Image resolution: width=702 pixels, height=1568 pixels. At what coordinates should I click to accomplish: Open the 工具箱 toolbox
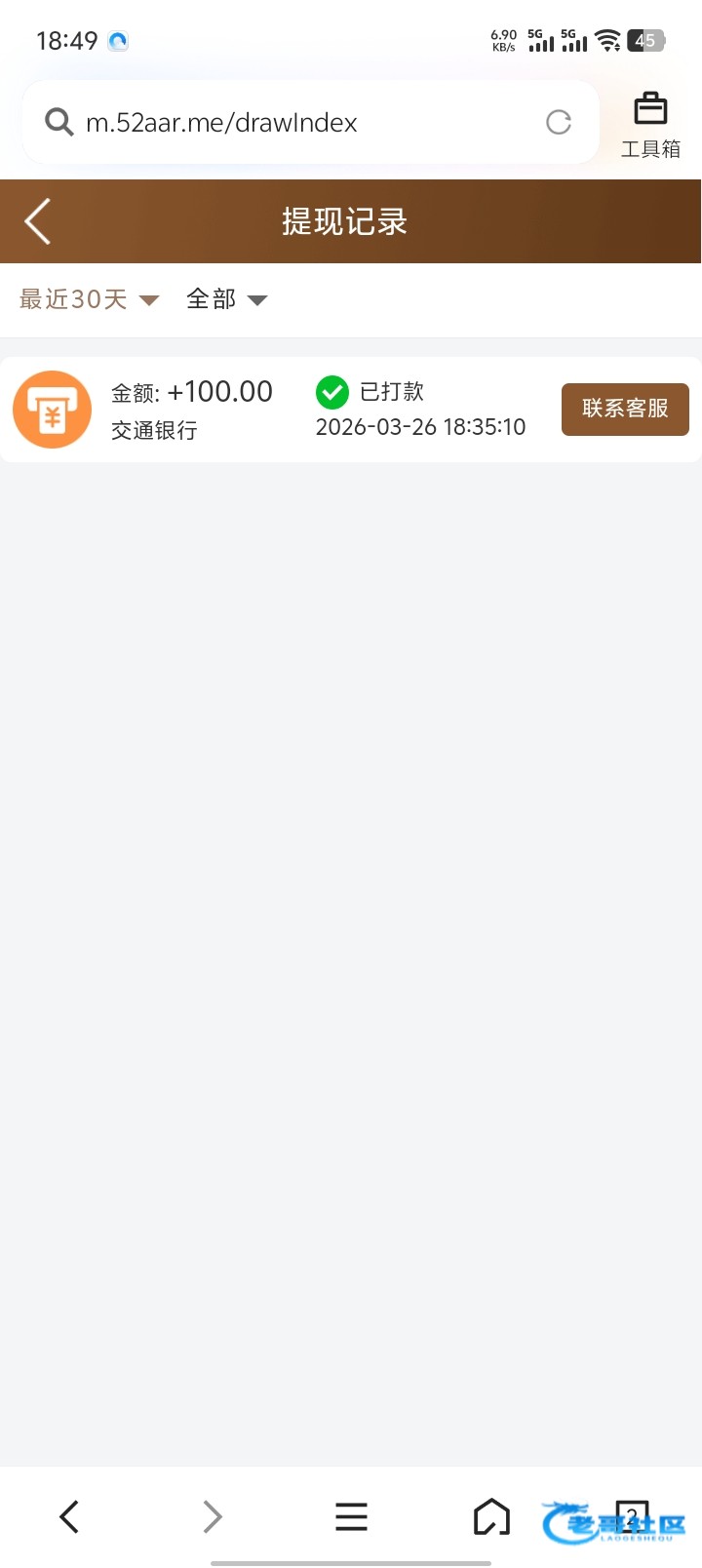pos(650,125)
